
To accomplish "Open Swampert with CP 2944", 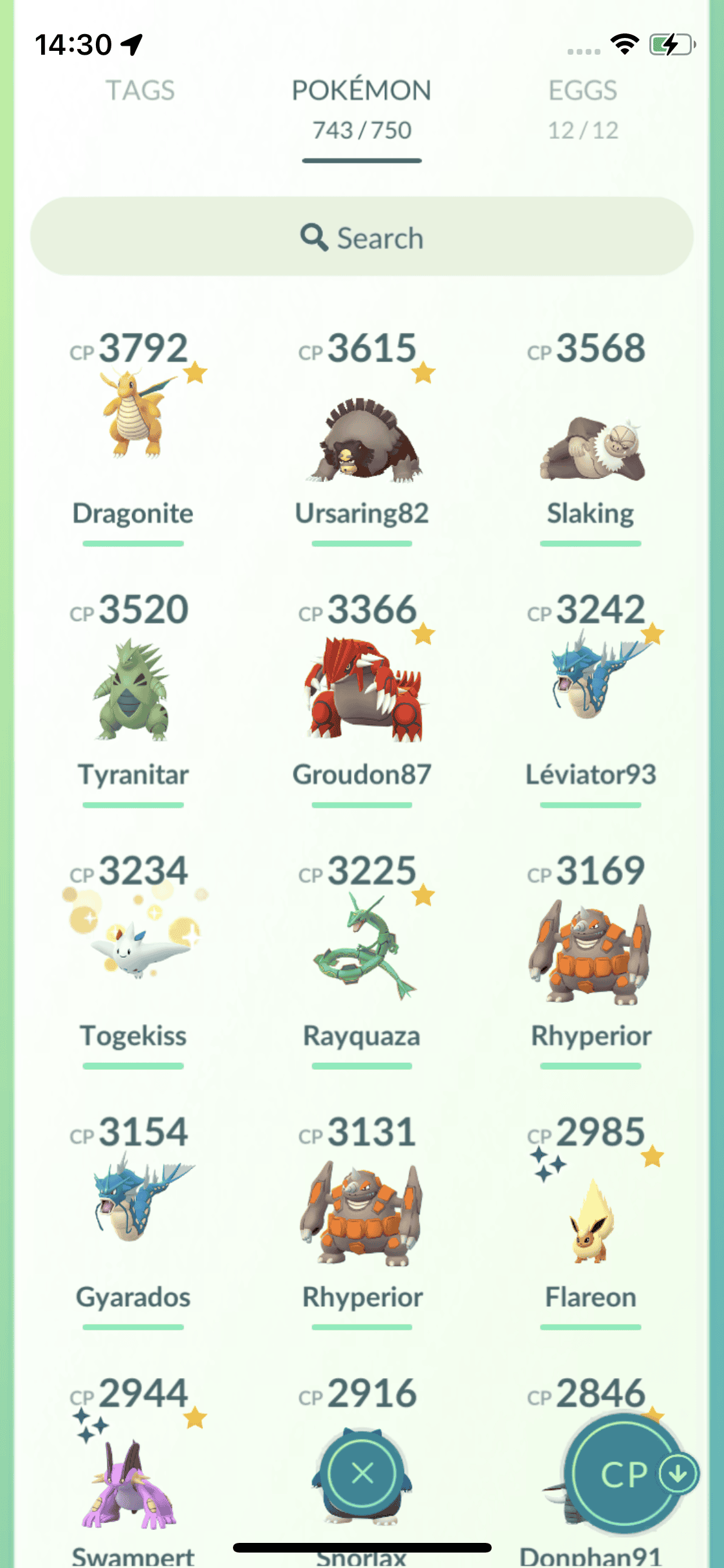I will (x=133, y=1480).
